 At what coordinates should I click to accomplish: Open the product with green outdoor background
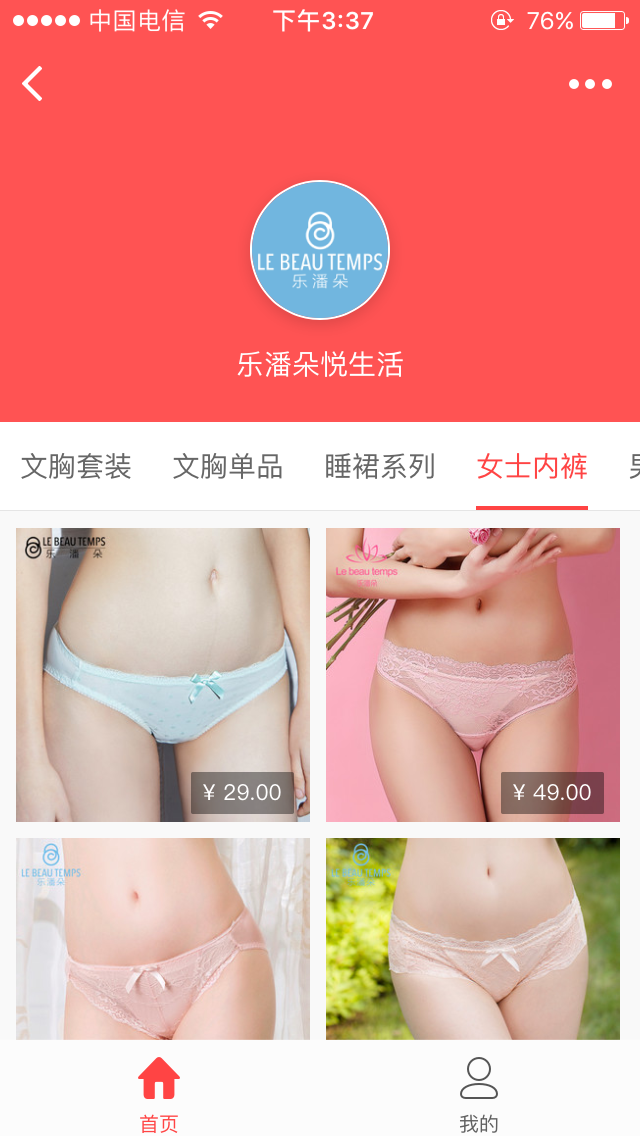pyautogui.click(x=473, y=938)
